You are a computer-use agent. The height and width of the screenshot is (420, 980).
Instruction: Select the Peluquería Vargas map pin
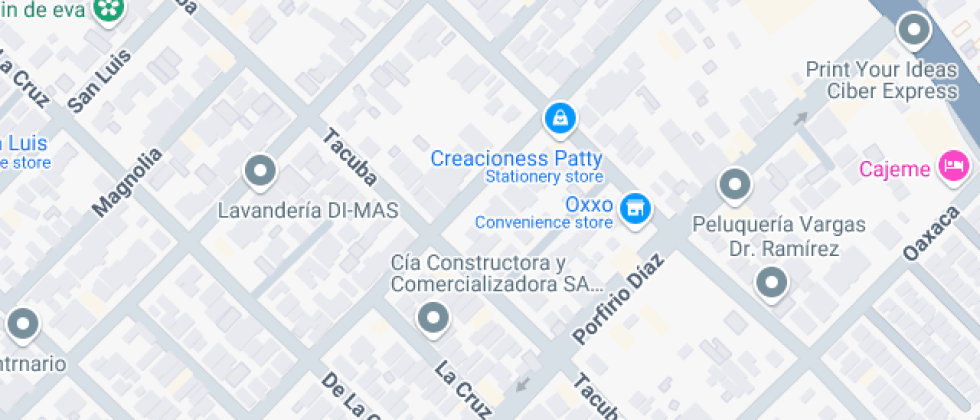tap(735, 185)
